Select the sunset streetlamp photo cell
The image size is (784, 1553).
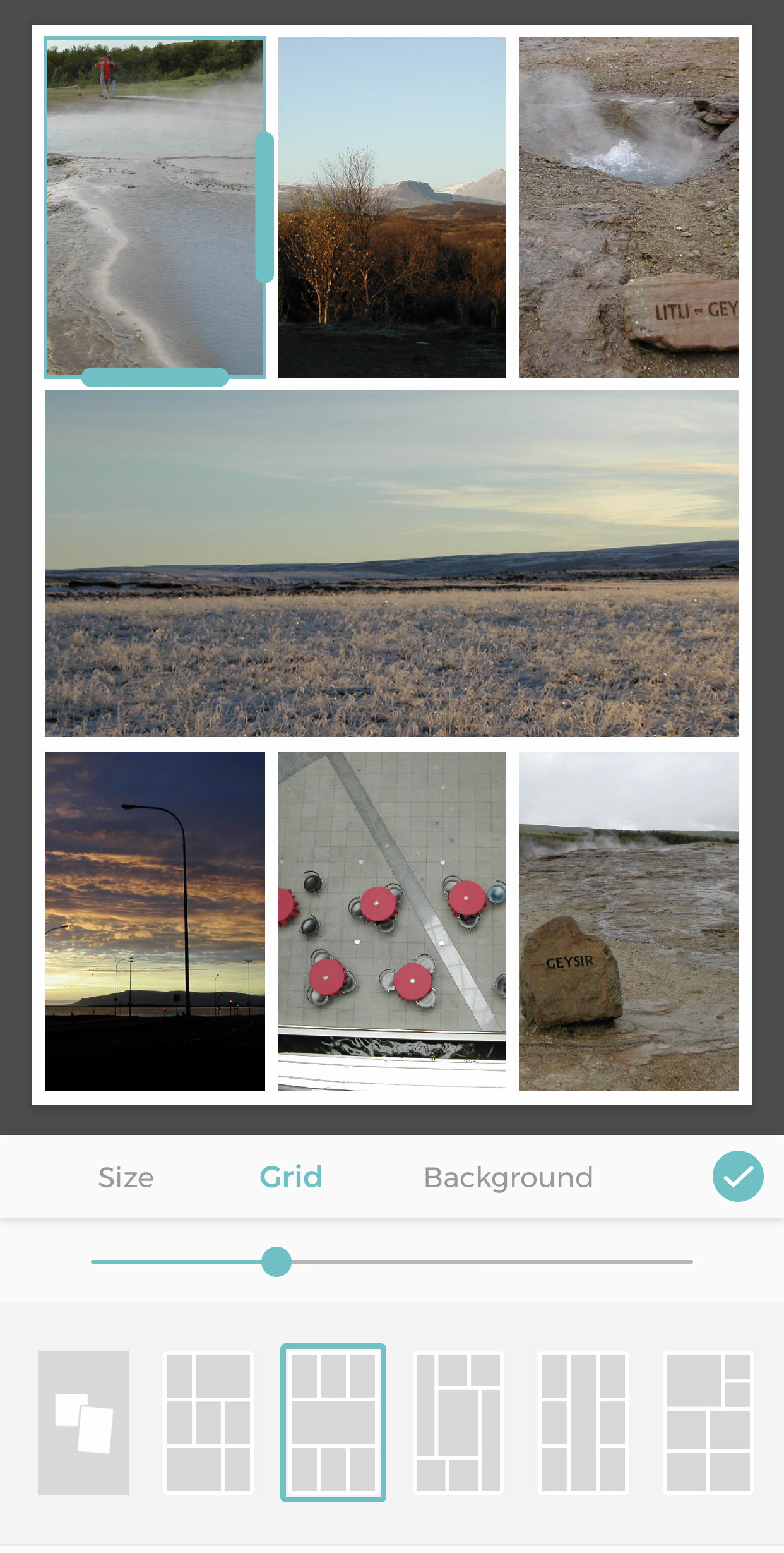click(155, 921)
